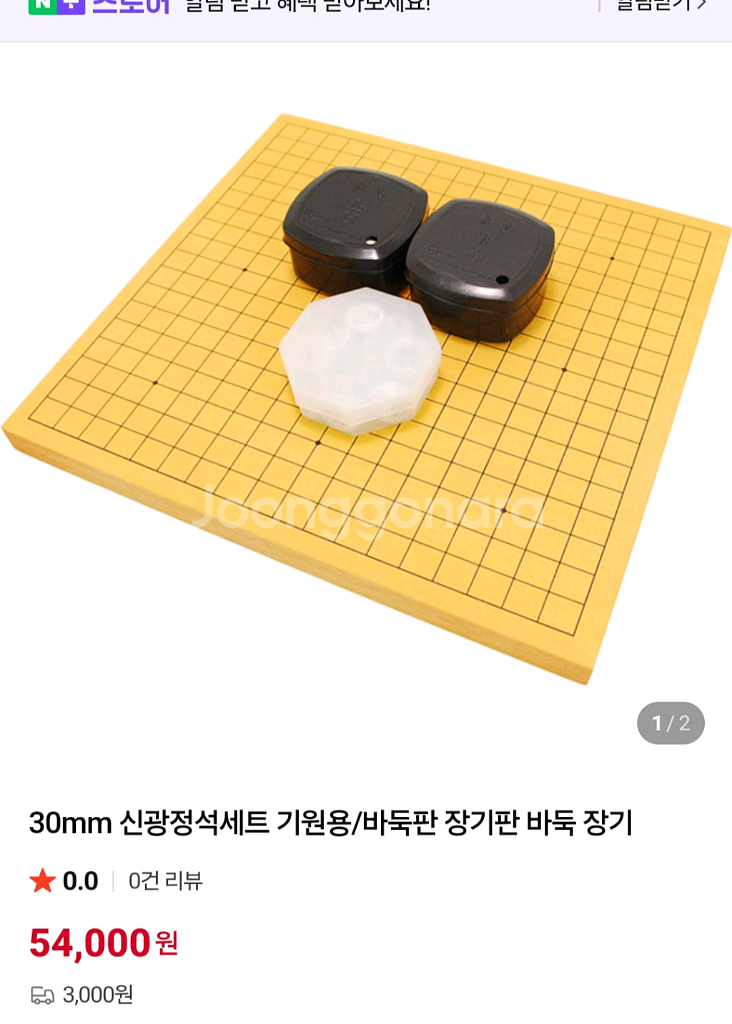Click the 54,000원 price text
732x1024 pixels.
click(102, 941)
